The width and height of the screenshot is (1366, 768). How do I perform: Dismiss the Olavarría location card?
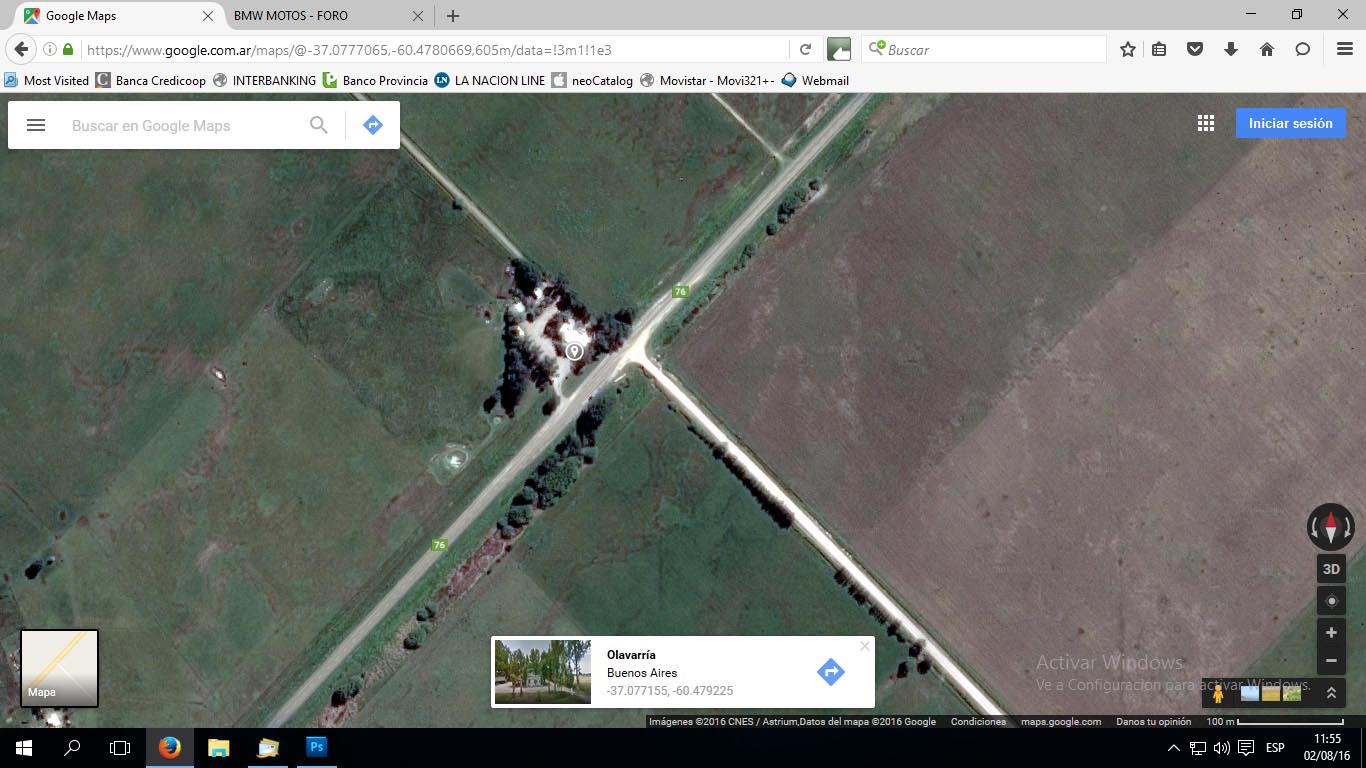click(x=865, y=646)
